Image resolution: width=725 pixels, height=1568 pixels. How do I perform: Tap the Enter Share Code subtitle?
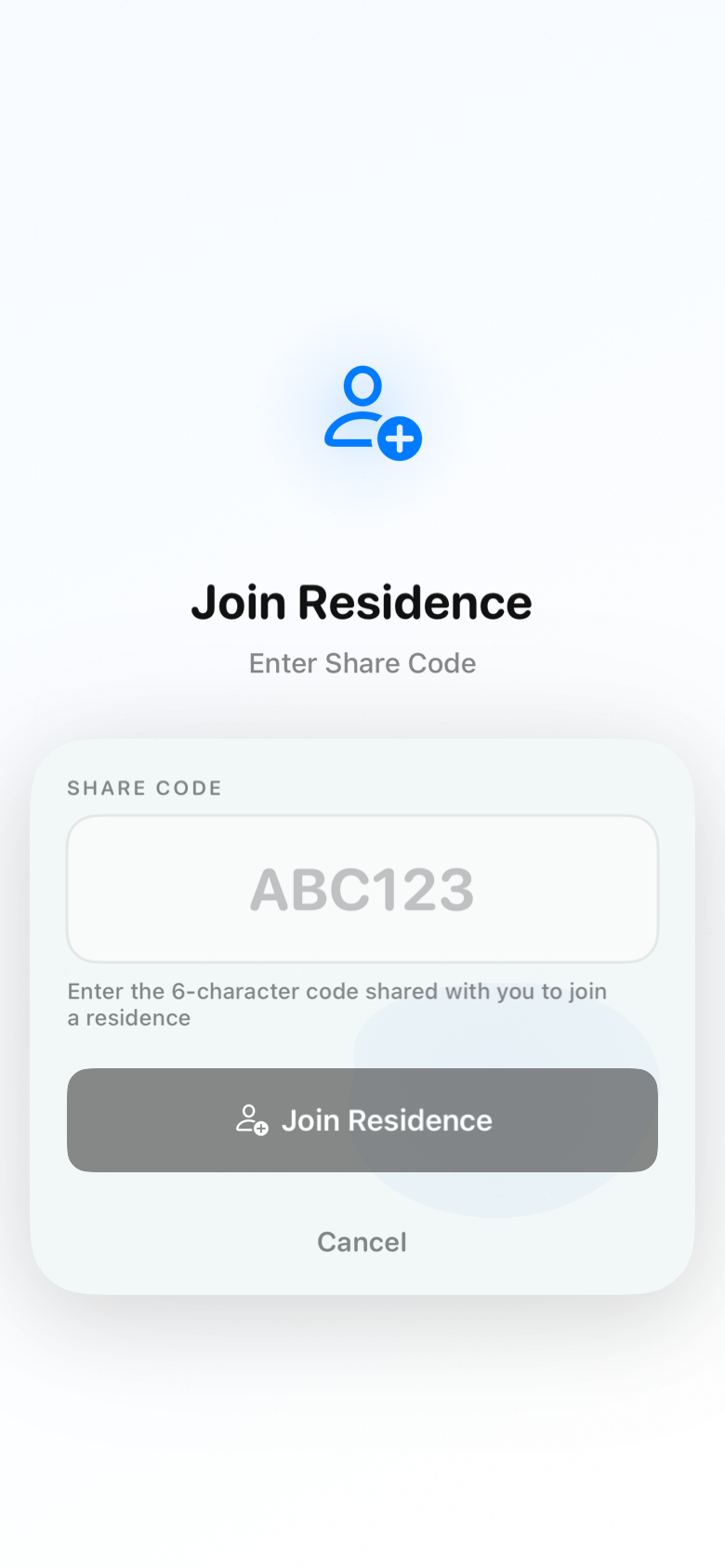coord(362,663)
